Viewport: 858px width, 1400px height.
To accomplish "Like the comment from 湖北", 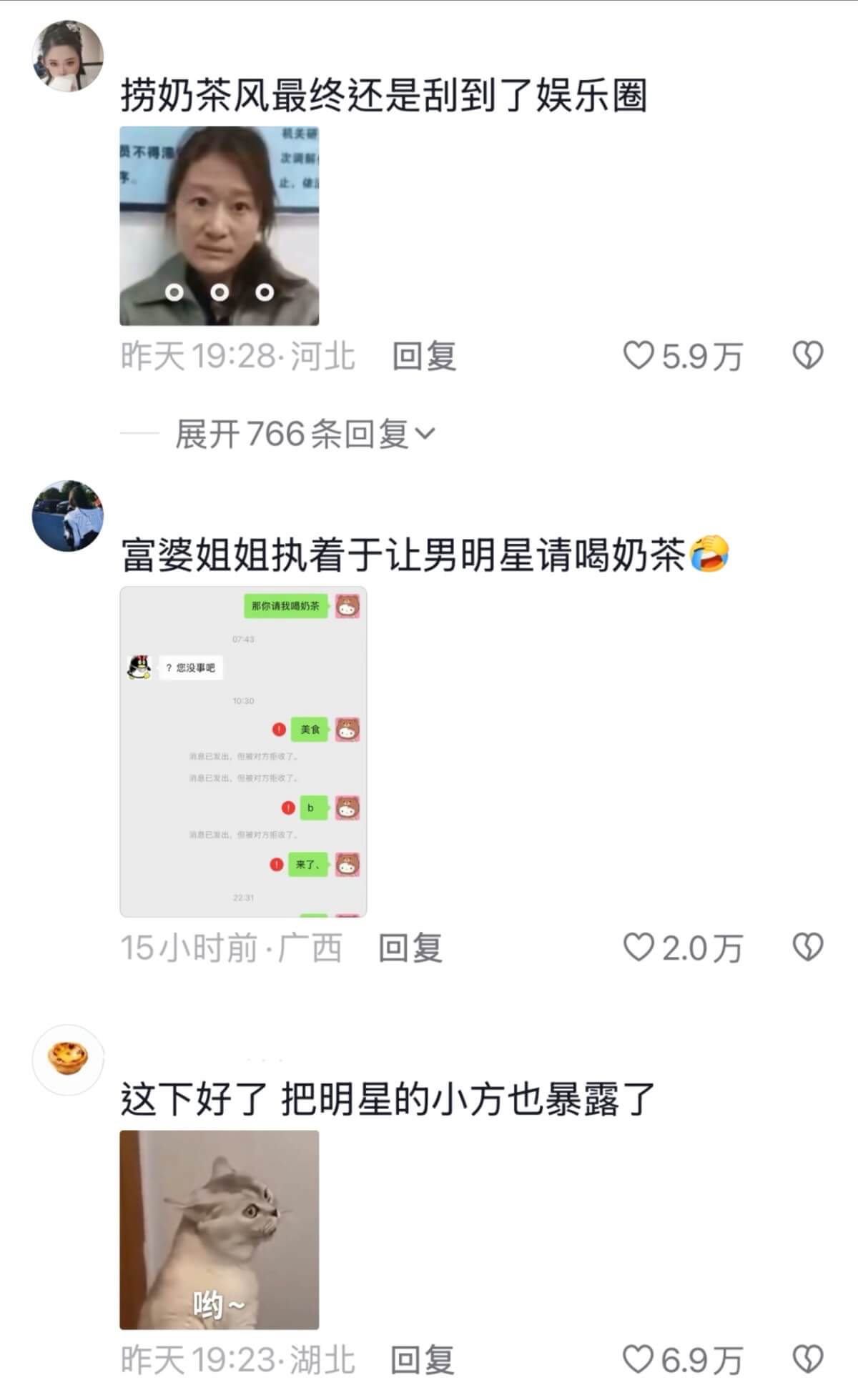I will pyautogui.click(x=638, y=1359).
